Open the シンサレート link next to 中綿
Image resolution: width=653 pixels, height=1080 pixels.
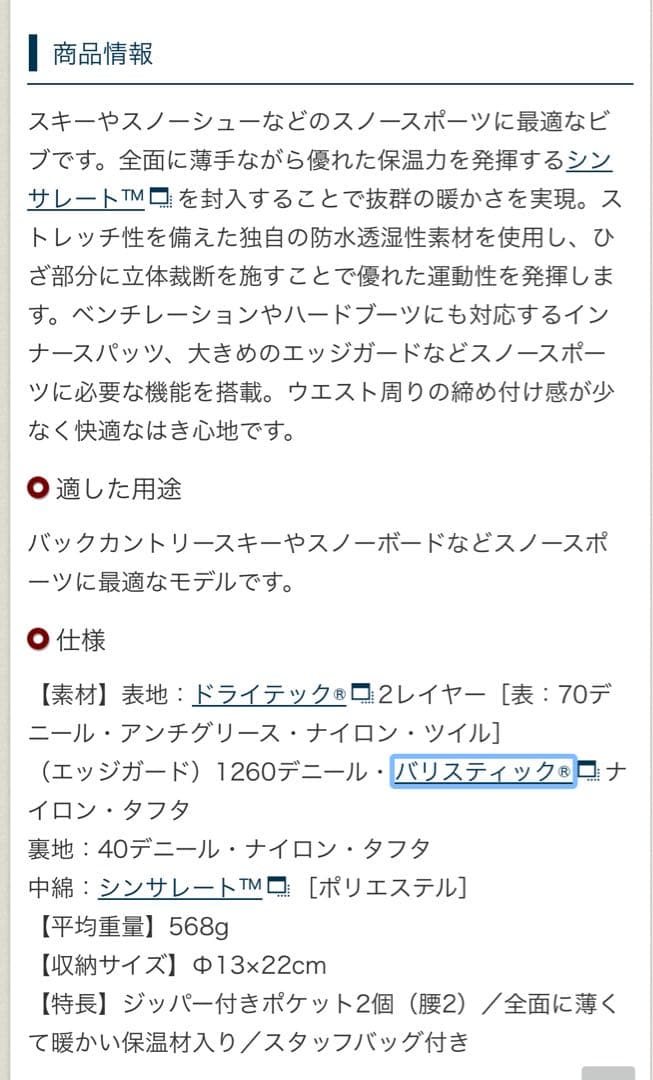tap(182, 887)
